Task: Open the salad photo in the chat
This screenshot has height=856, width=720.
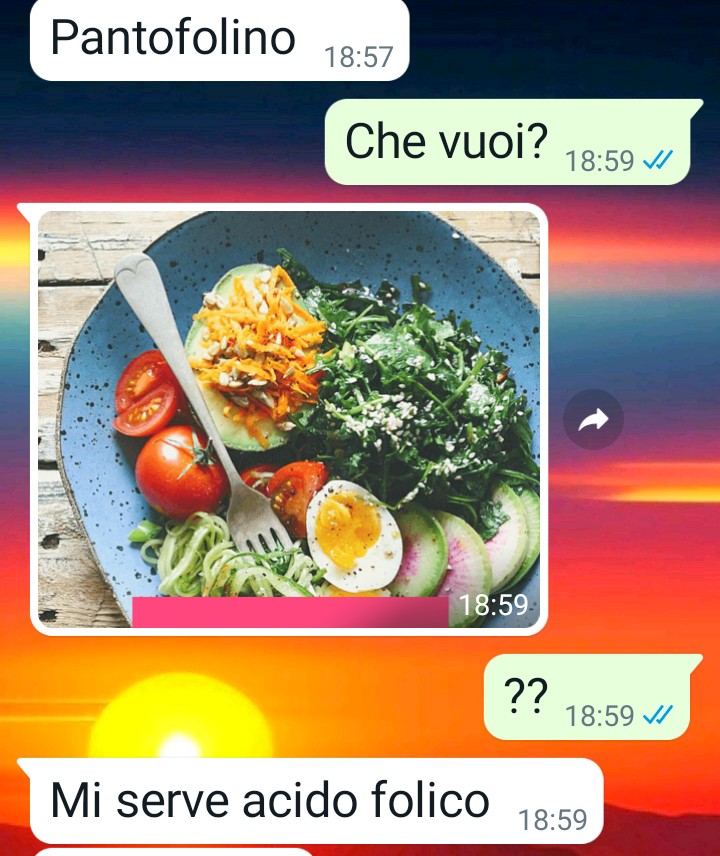Action: pyautogui.click(x=288, y=418)
